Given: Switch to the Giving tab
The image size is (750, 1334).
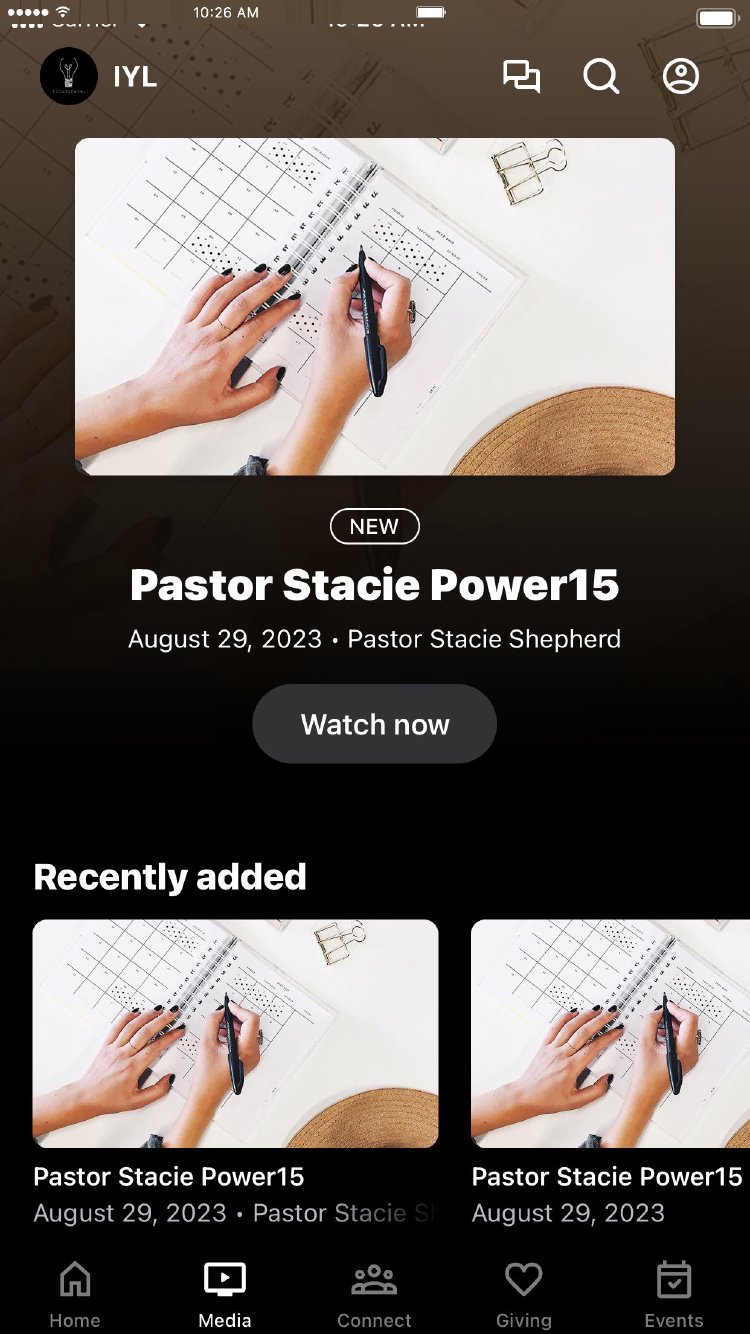Looking at the screenshot, I should (x=524, y=1294).
